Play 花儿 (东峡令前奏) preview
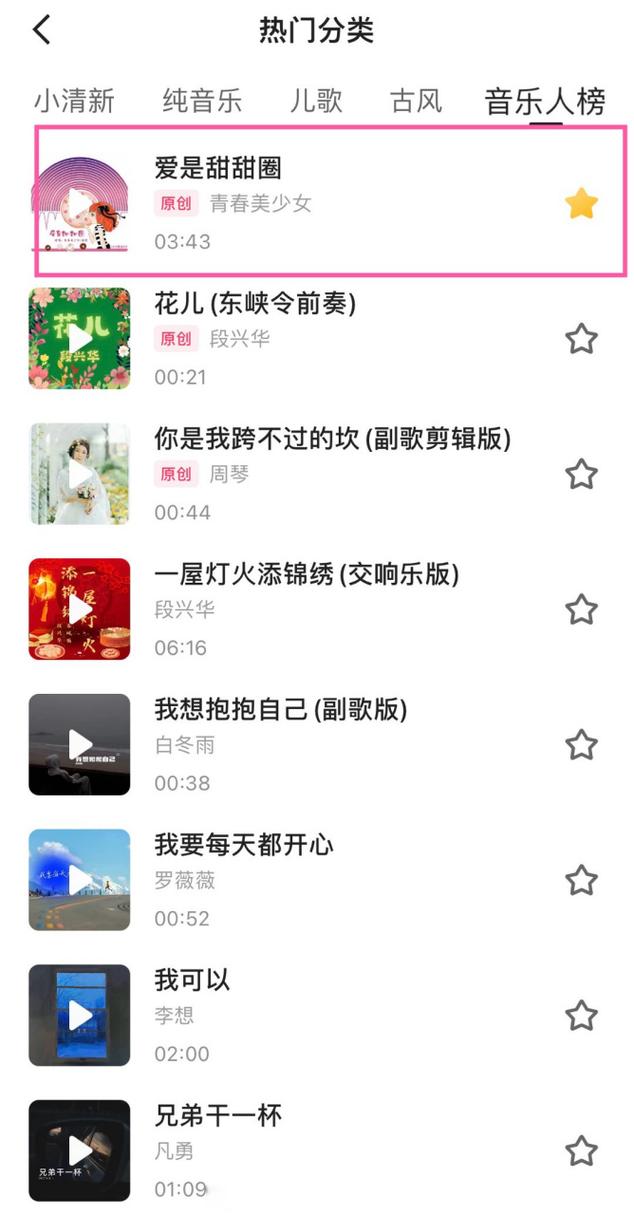634x1215 pixels. click(x=80, y=339)
